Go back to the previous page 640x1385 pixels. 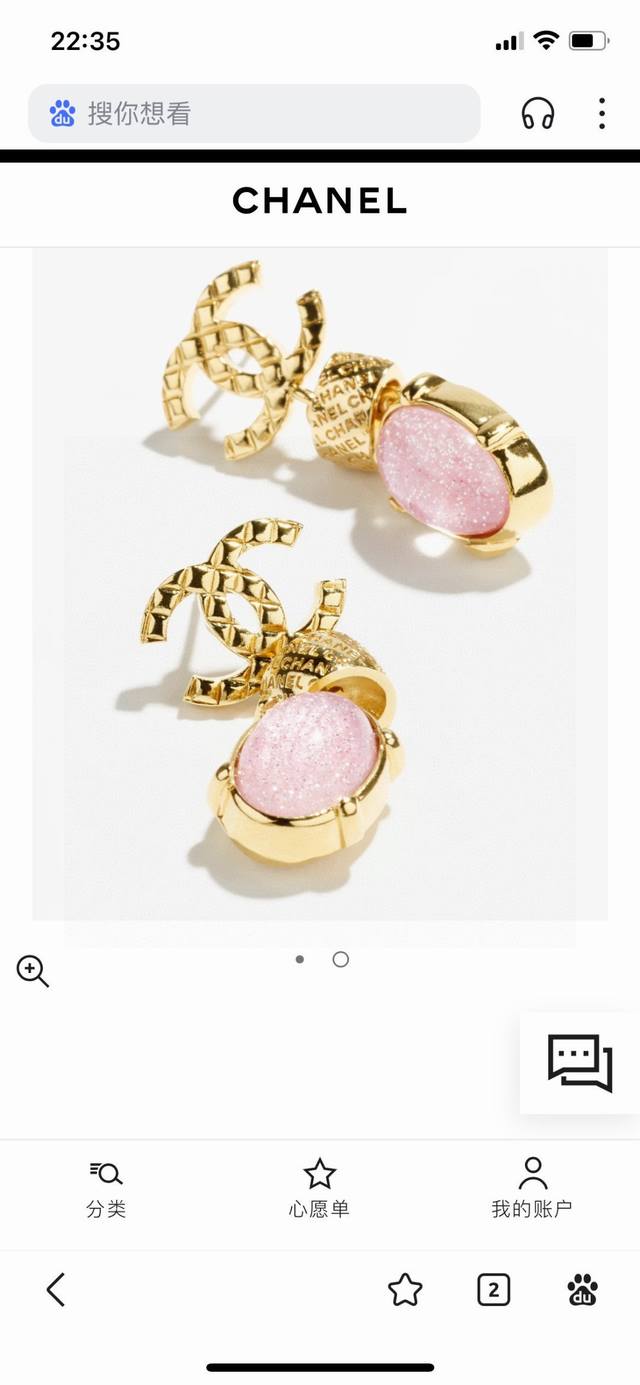click(x=56, y=1290)
